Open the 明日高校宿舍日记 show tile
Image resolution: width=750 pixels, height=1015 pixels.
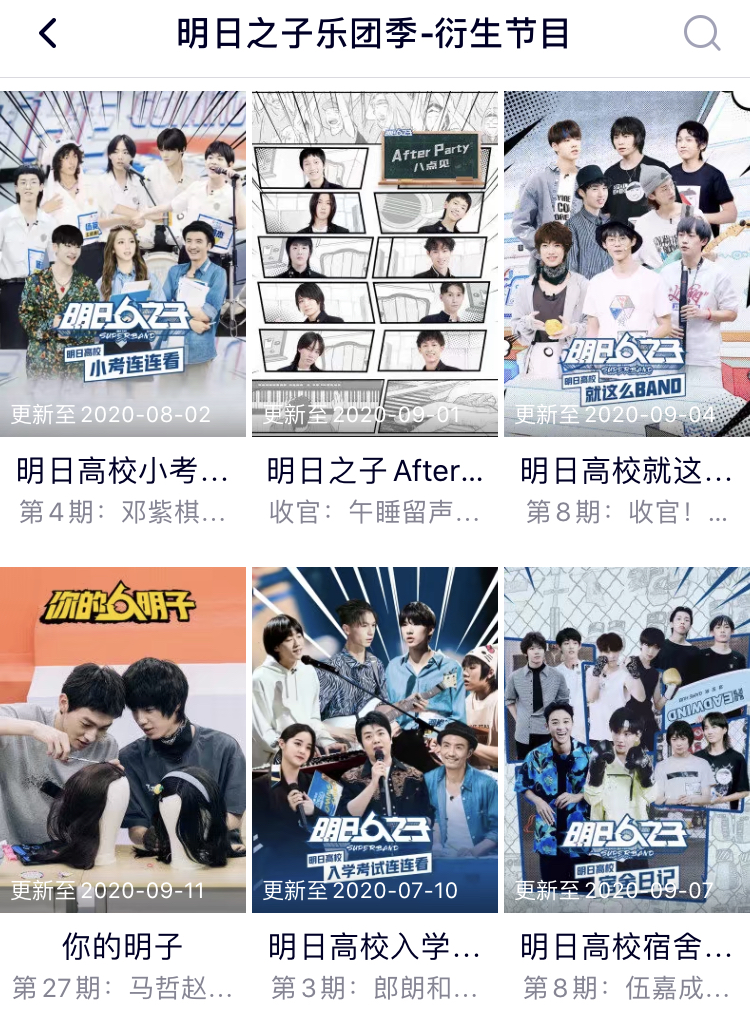627,740
